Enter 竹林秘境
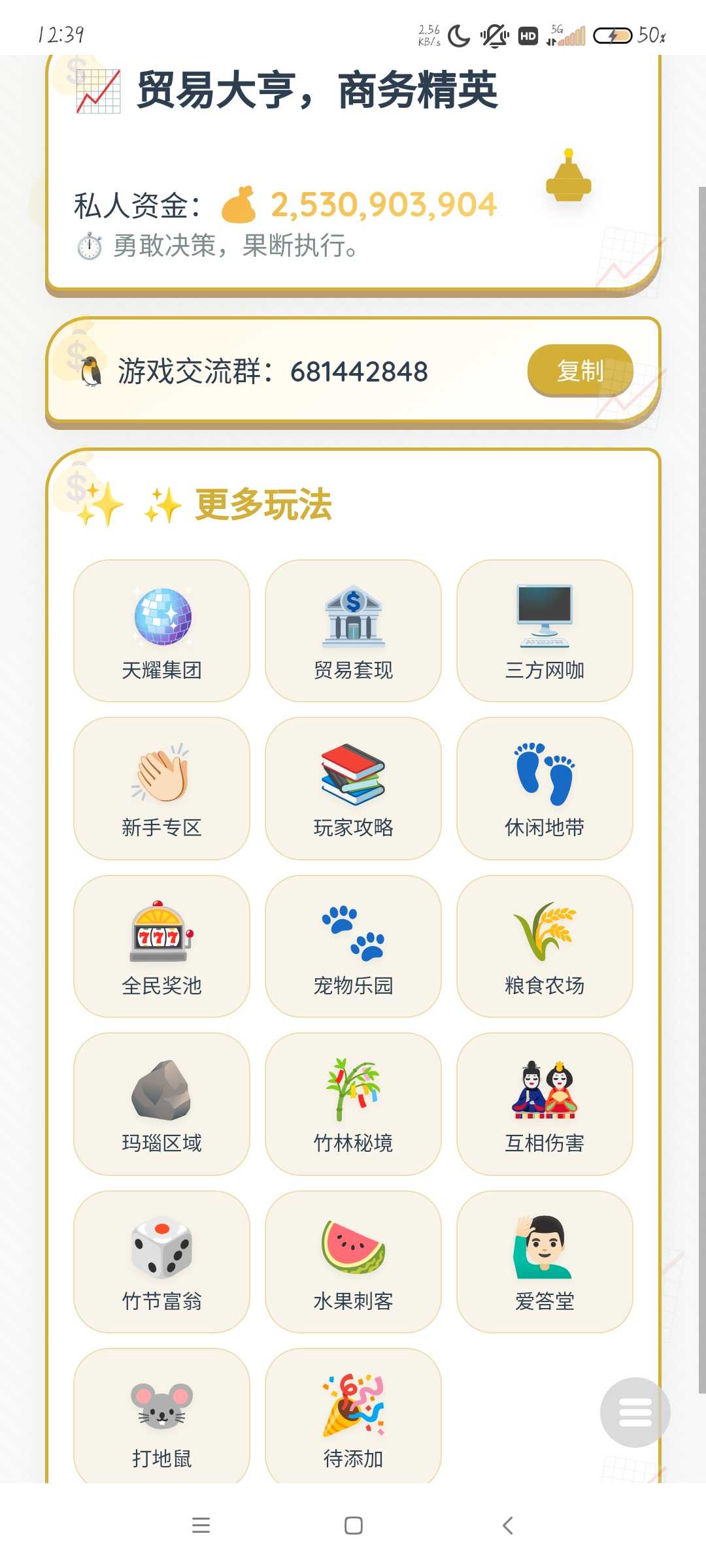 pyautogui.click(x=353, y=1103)
